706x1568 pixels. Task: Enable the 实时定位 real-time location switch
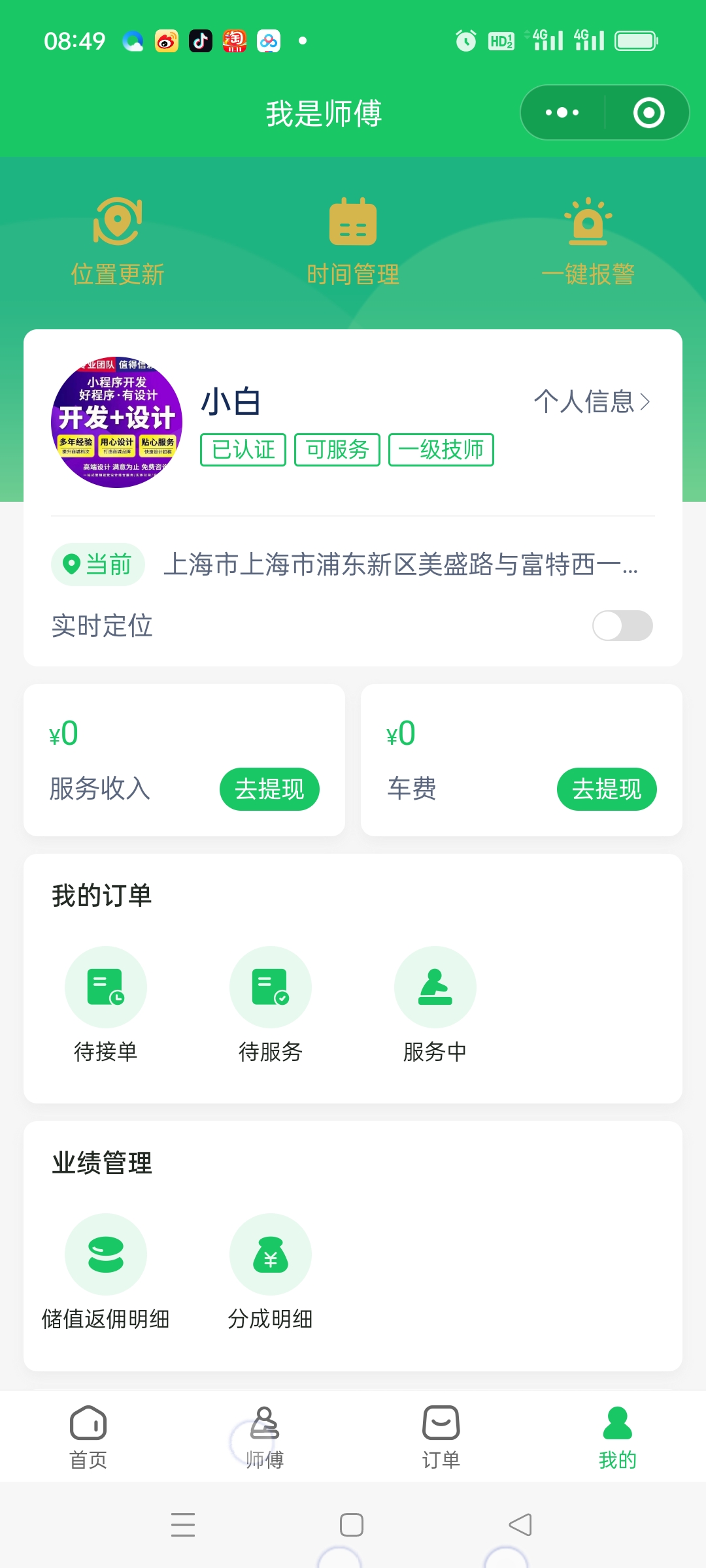[x=622, y=626]
